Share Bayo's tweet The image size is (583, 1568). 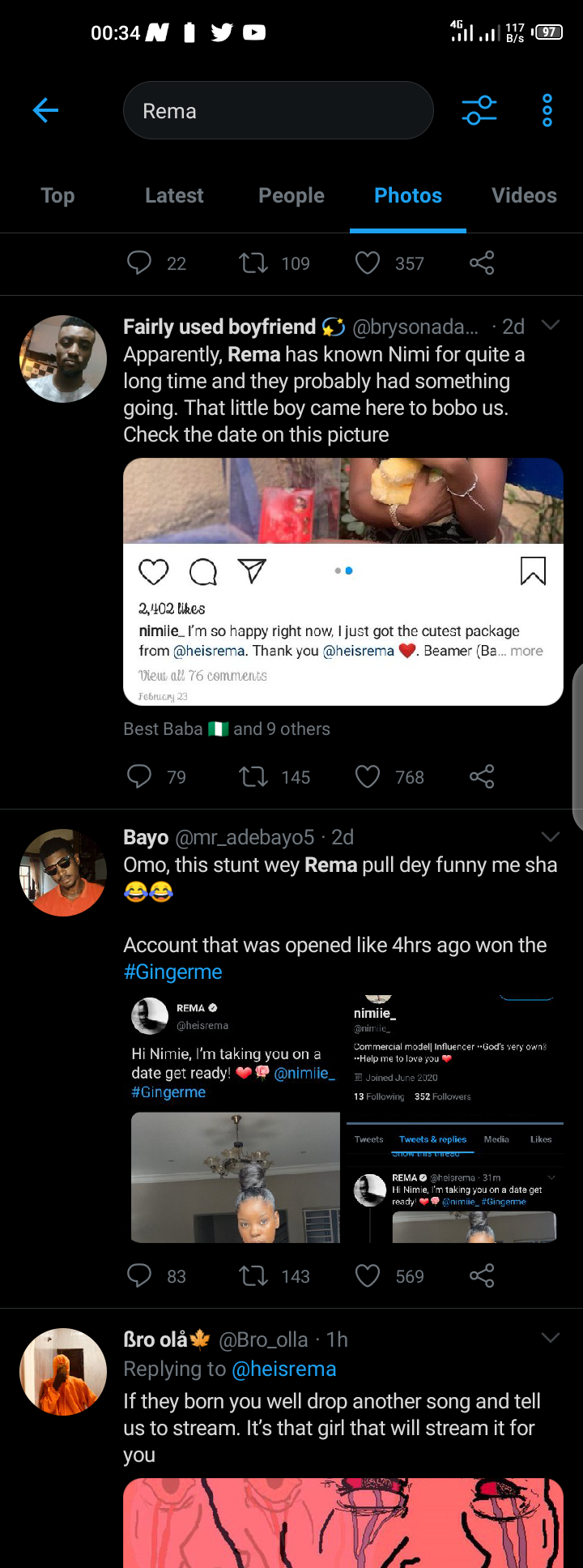click(482, 1276)
